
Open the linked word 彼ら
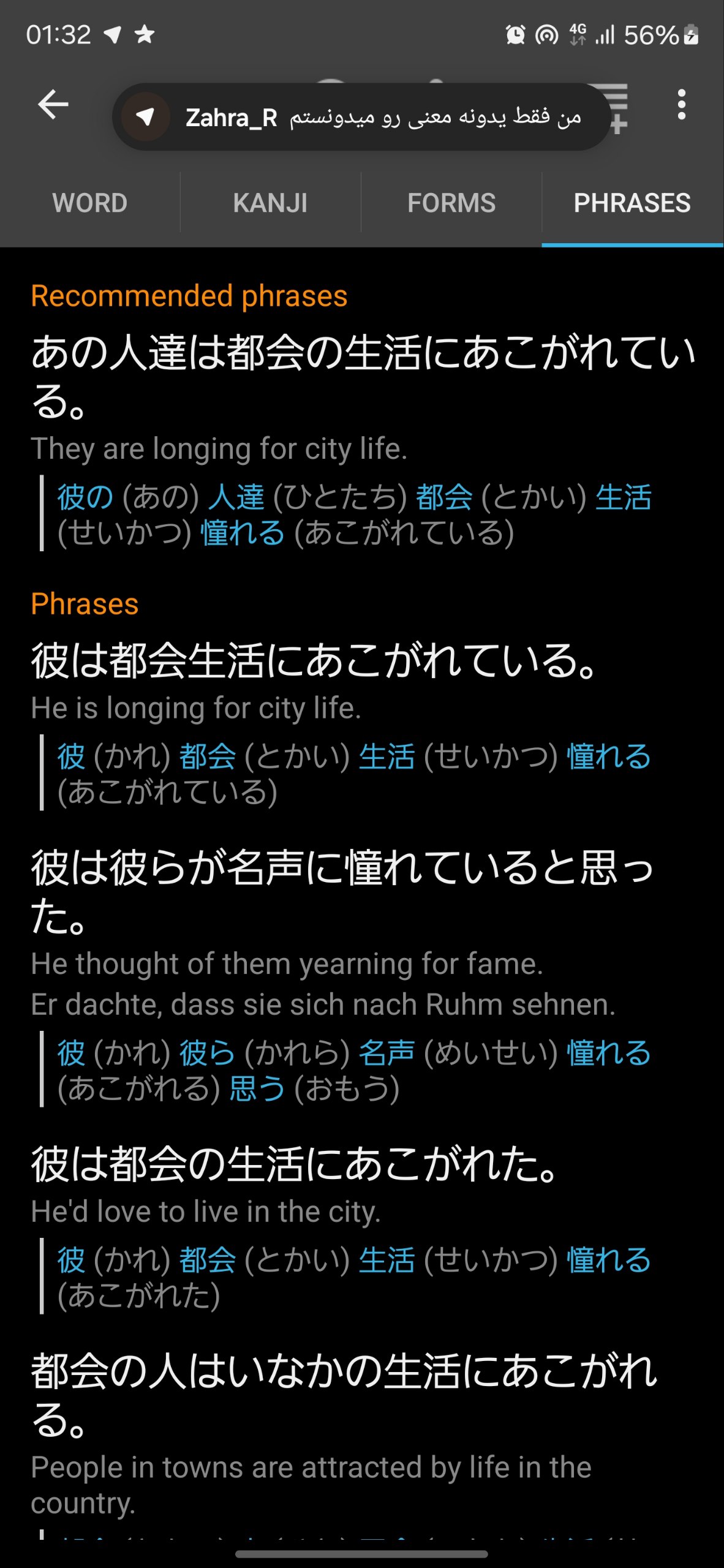(207, 1053)
